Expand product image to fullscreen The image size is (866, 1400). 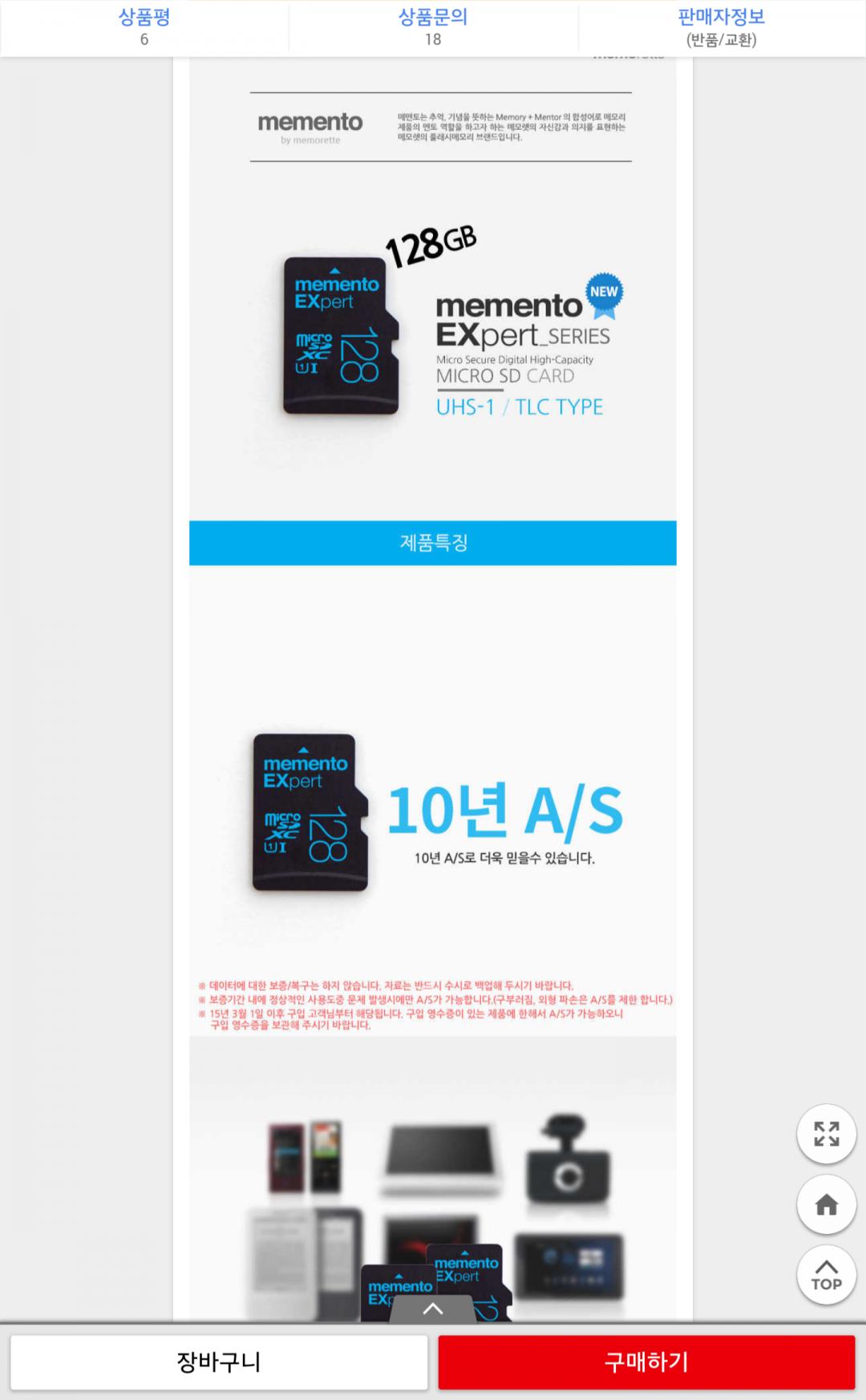click(826, 1134)
